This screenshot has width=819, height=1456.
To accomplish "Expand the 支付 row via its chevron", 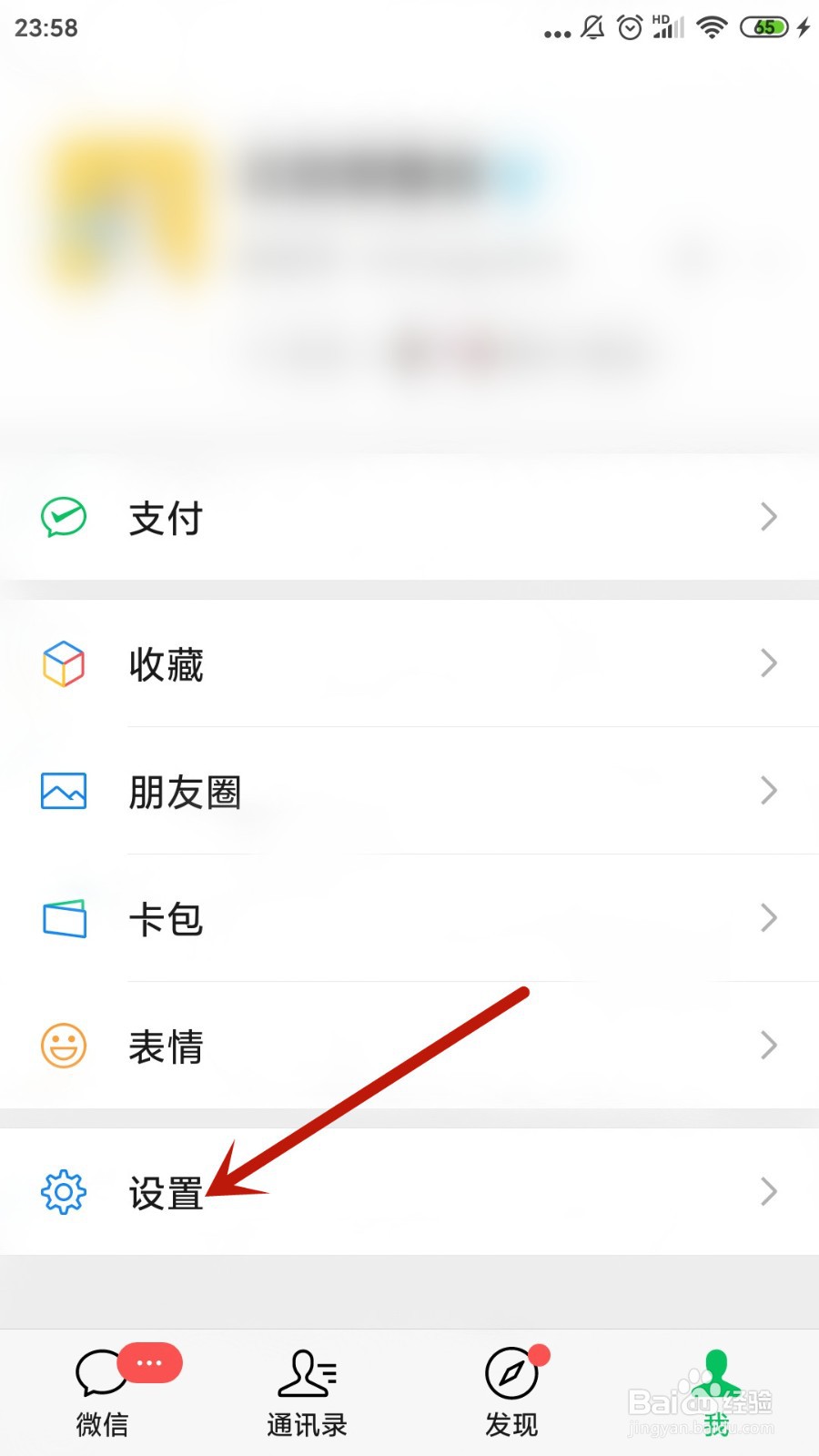I will pyautogui.click(x=769, y=517).
